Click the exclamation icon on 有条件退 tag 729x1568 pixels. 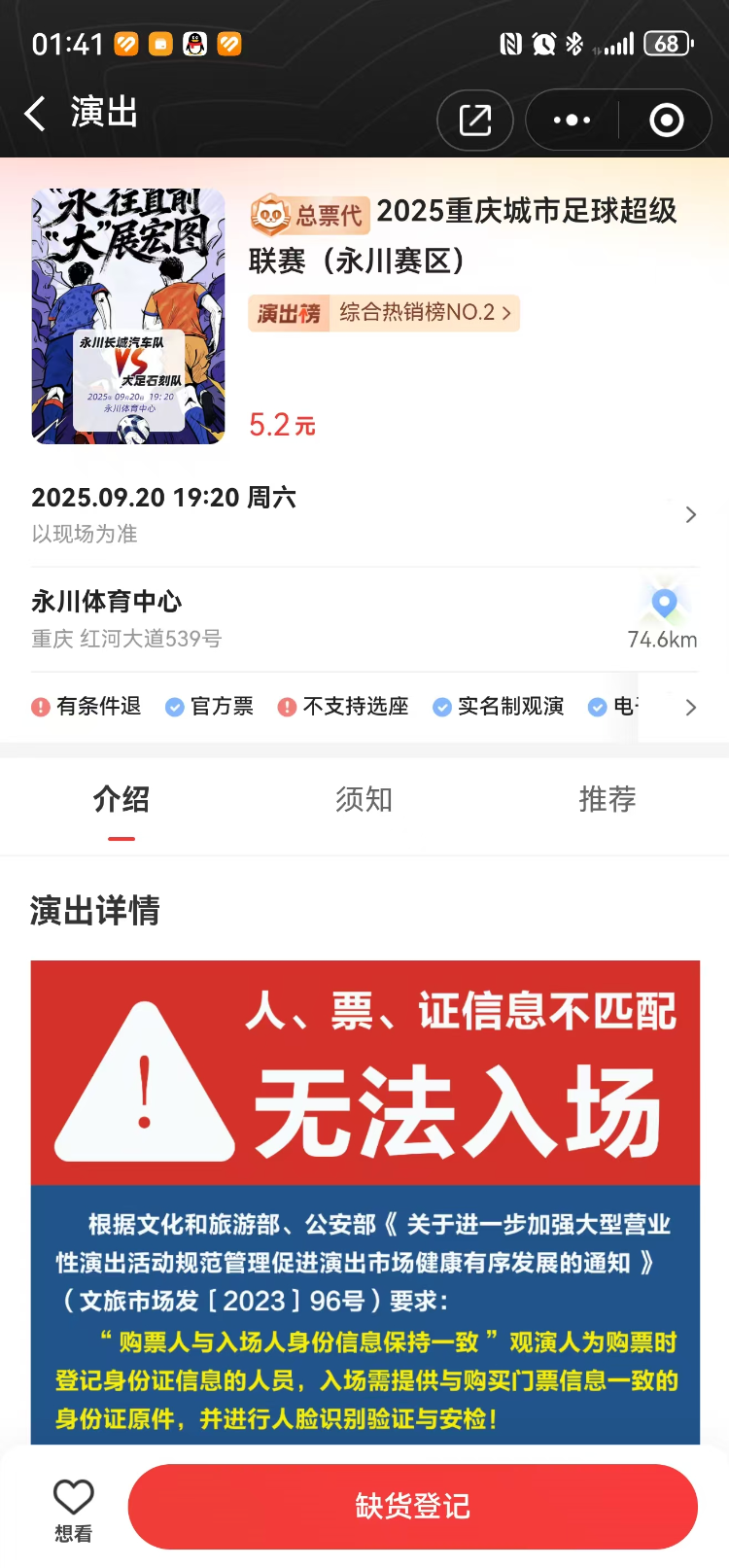[x=40, y=707]
